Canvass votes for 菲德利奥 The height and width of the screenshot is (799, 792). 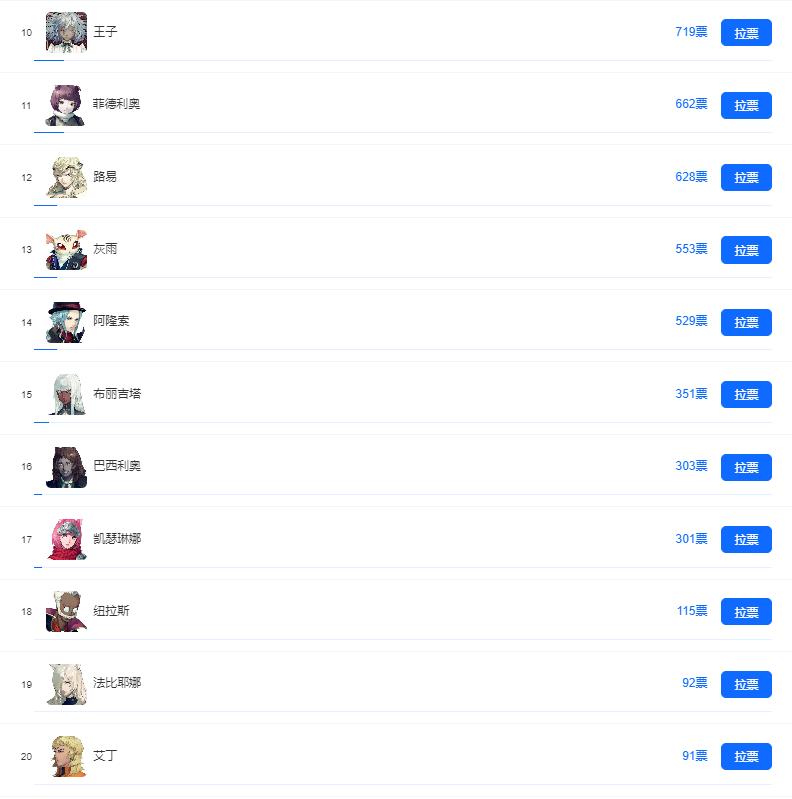pos(746,105)
